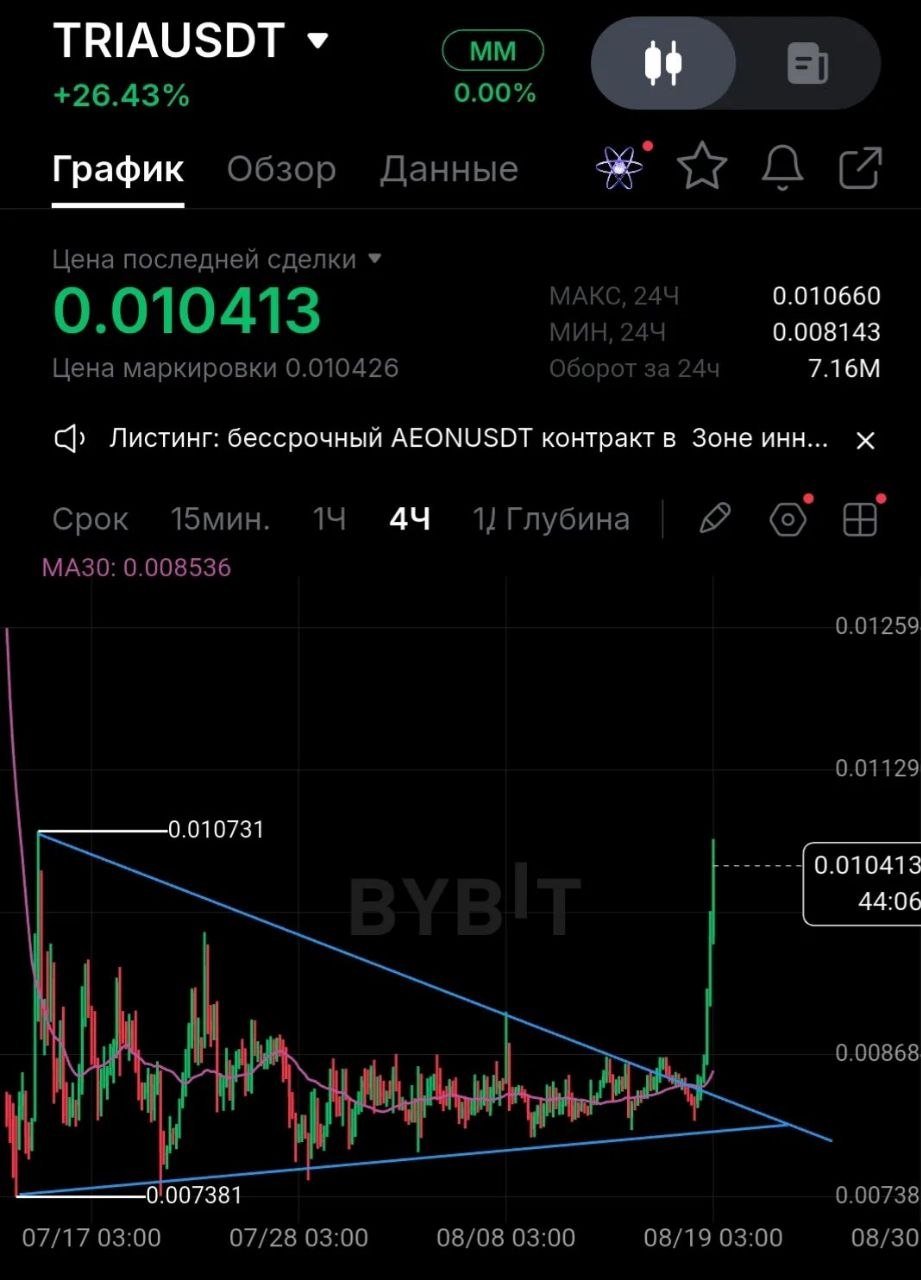This screenshot has width=921, height=1280.
Task: Open the TRIAUSDT pair selector dropdown
Action: pyautogui.click(x=191, y=41)
